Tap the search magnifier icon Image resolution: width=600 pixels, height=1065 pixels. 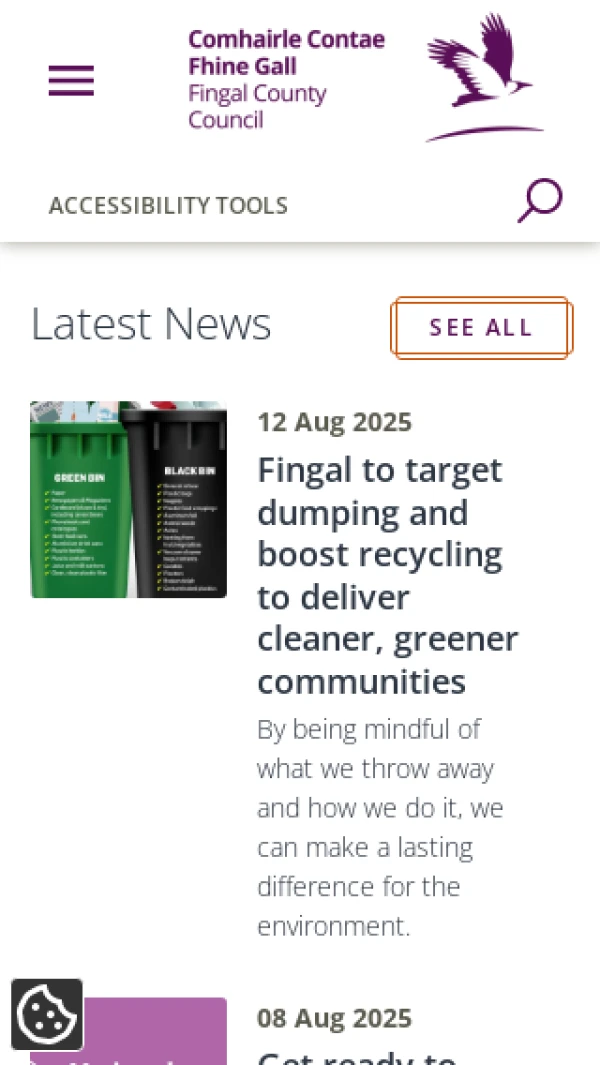(x=539, y=201)
